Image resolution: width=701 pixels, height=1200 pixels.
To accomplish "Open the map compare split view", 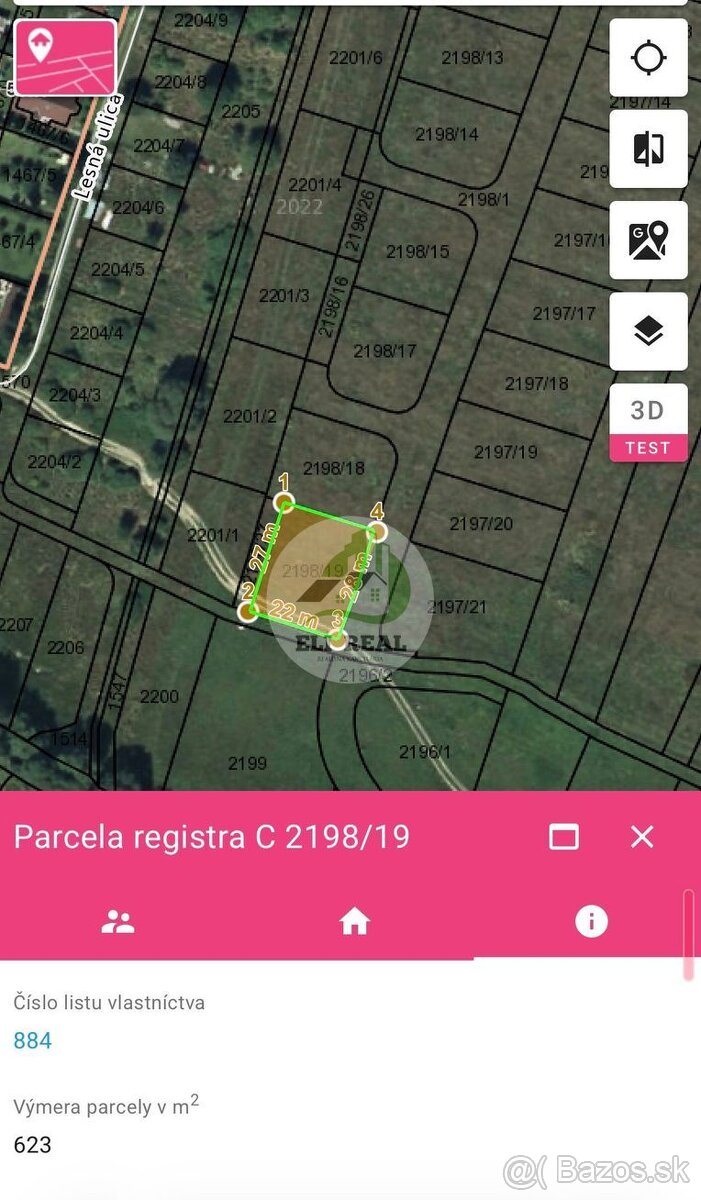I will tap(648, 149).
